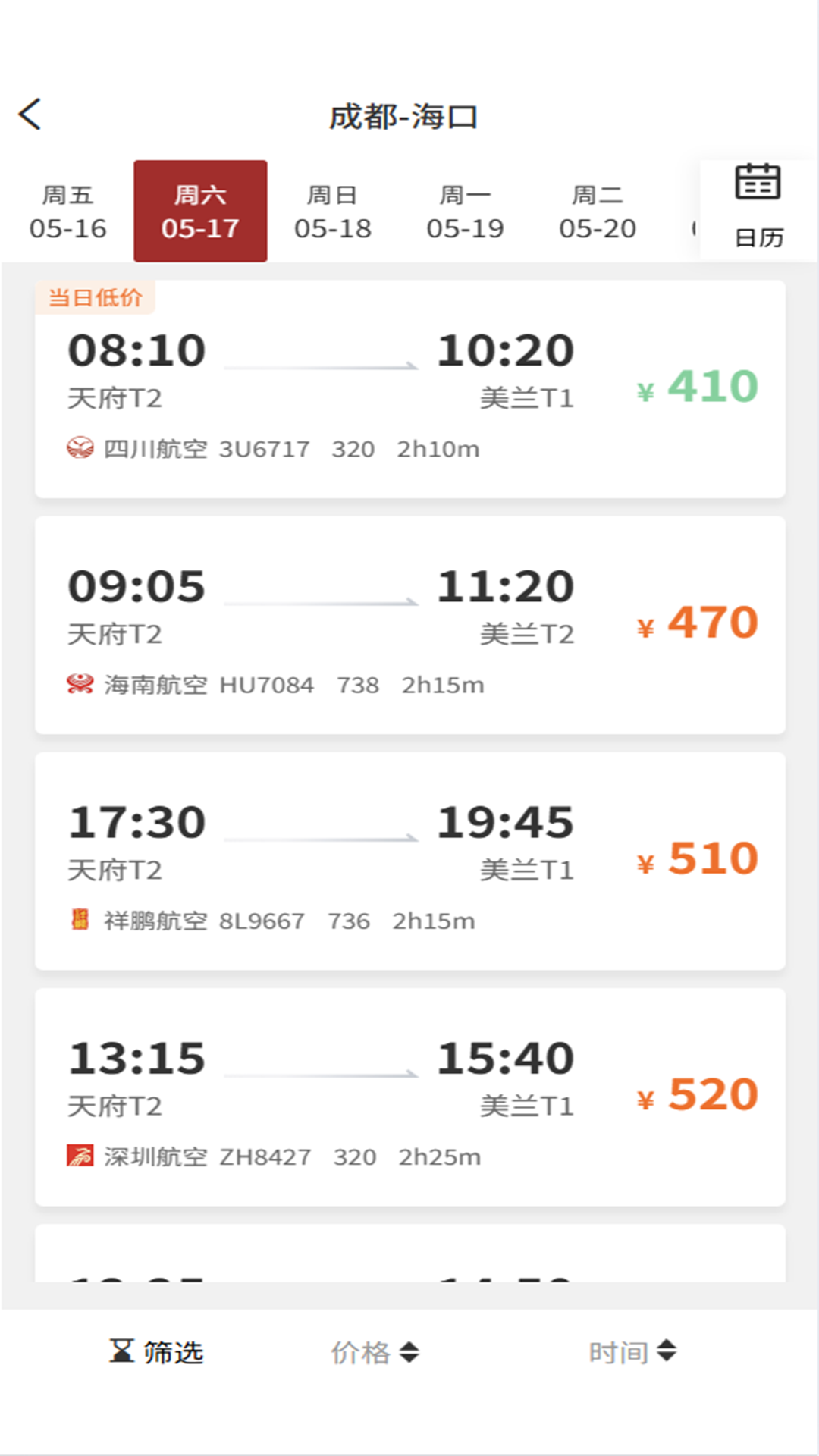Select the 周五 05-16 date tab
The width and height of the screenshot is (819, 1456).
(71, 210)
